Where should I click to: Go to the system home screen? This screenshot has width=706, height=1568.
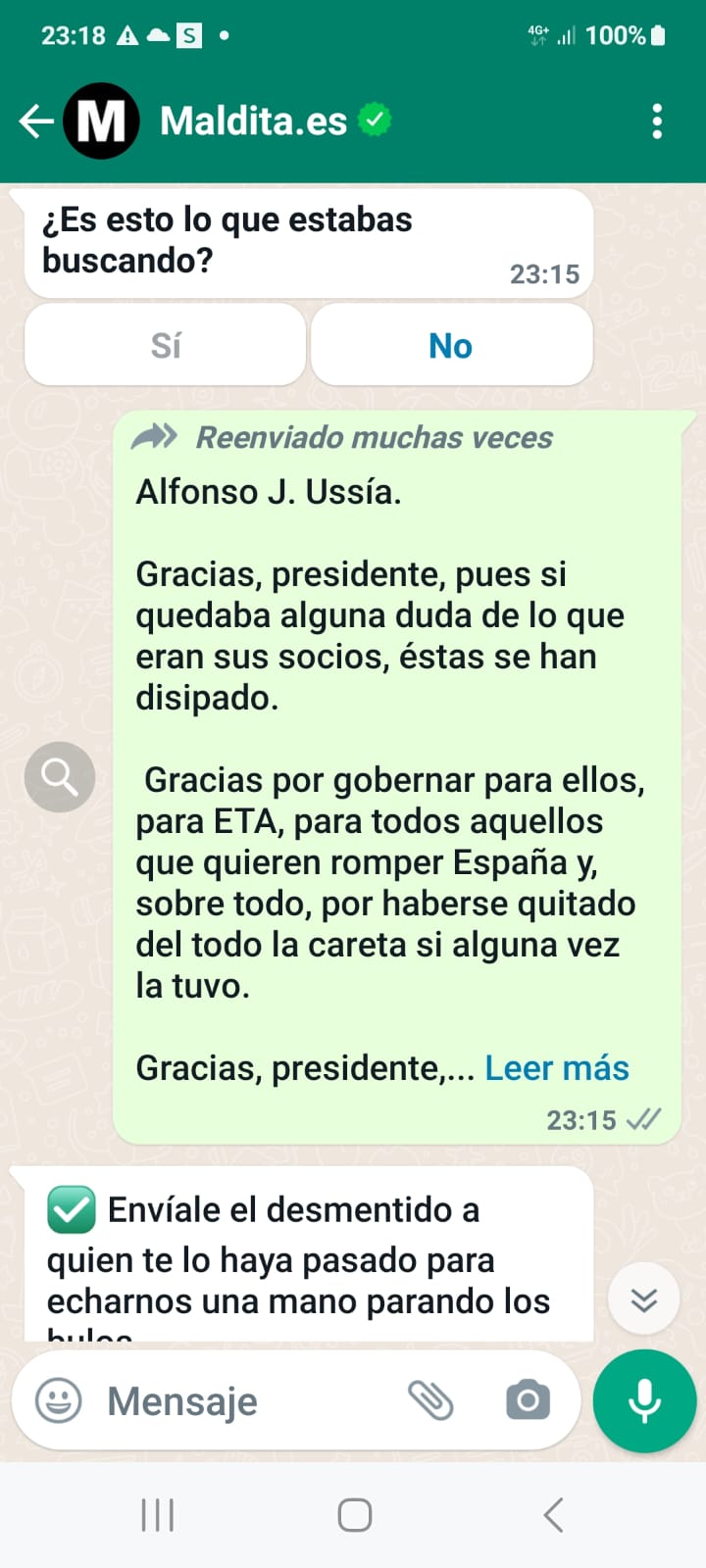tap(354, 1515)
